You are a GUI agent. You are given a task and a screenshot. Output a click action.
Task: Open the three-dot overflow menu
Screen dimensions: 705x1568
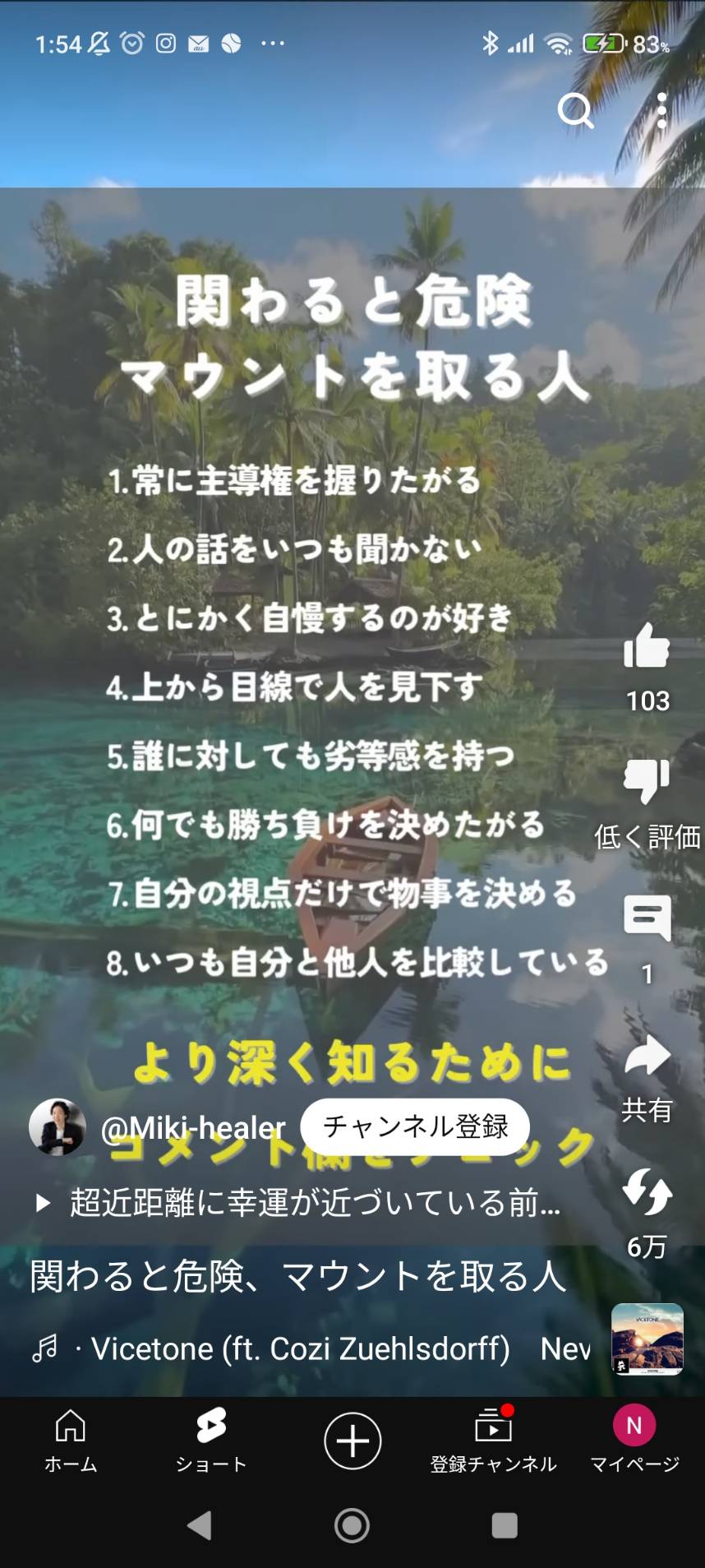pos(661,110)
